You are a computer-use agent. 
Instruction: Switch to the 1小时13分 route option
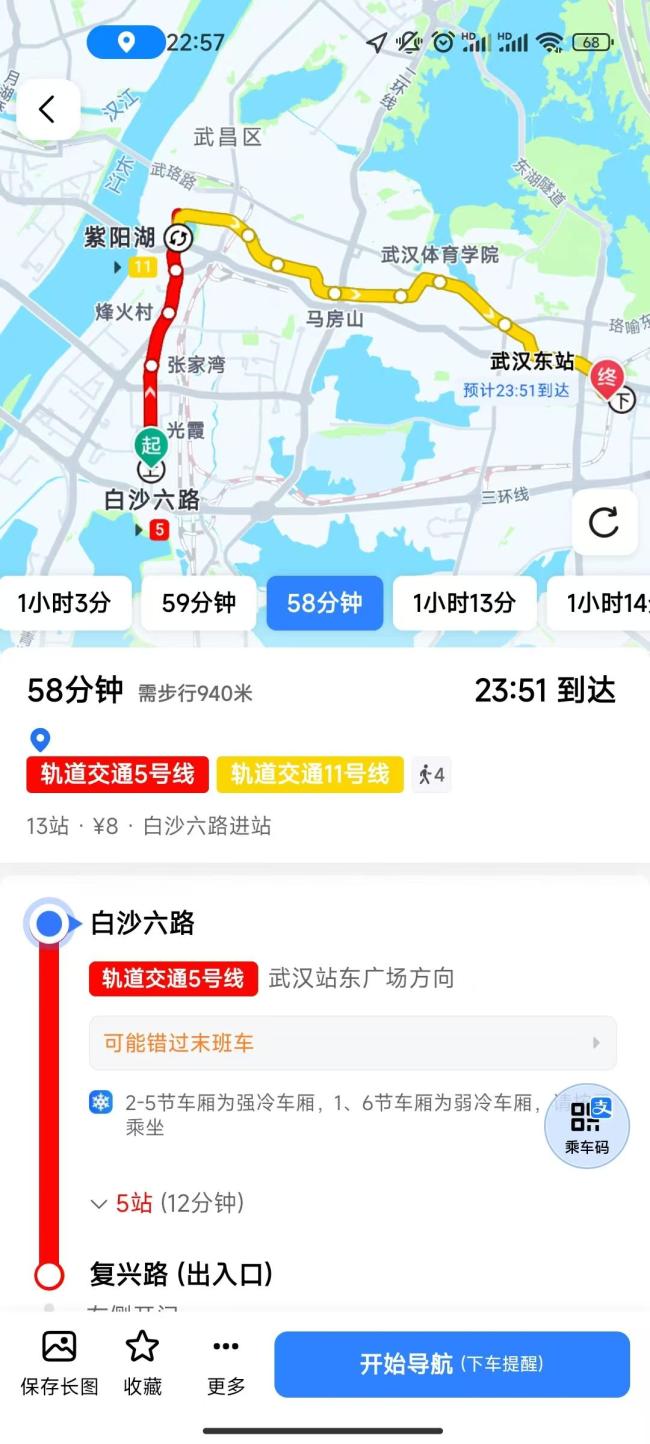(x=464, y=603)
